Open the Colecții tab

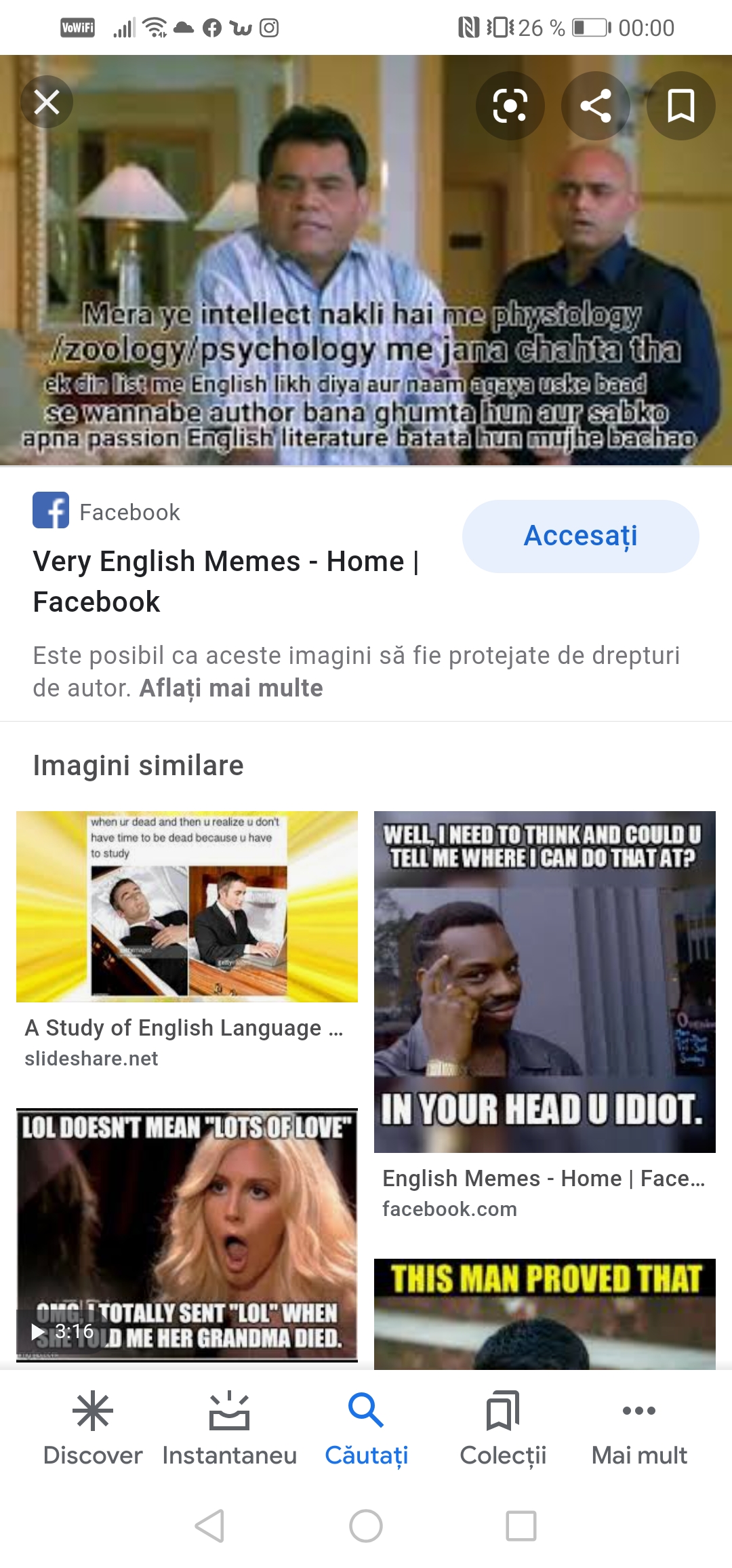tap(503, 1428)
